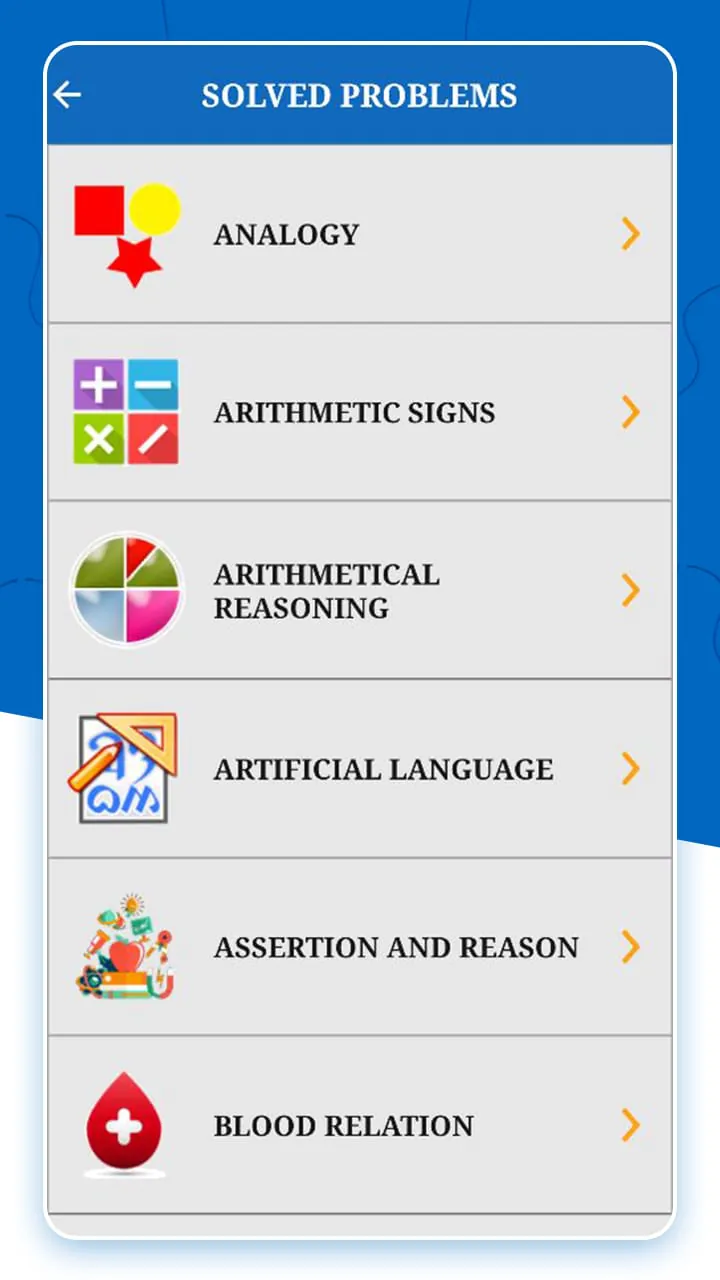The image size is (720, 1280).
Task: Select the Assertion and Reason apple icon
Action: (x=126, y=947)
